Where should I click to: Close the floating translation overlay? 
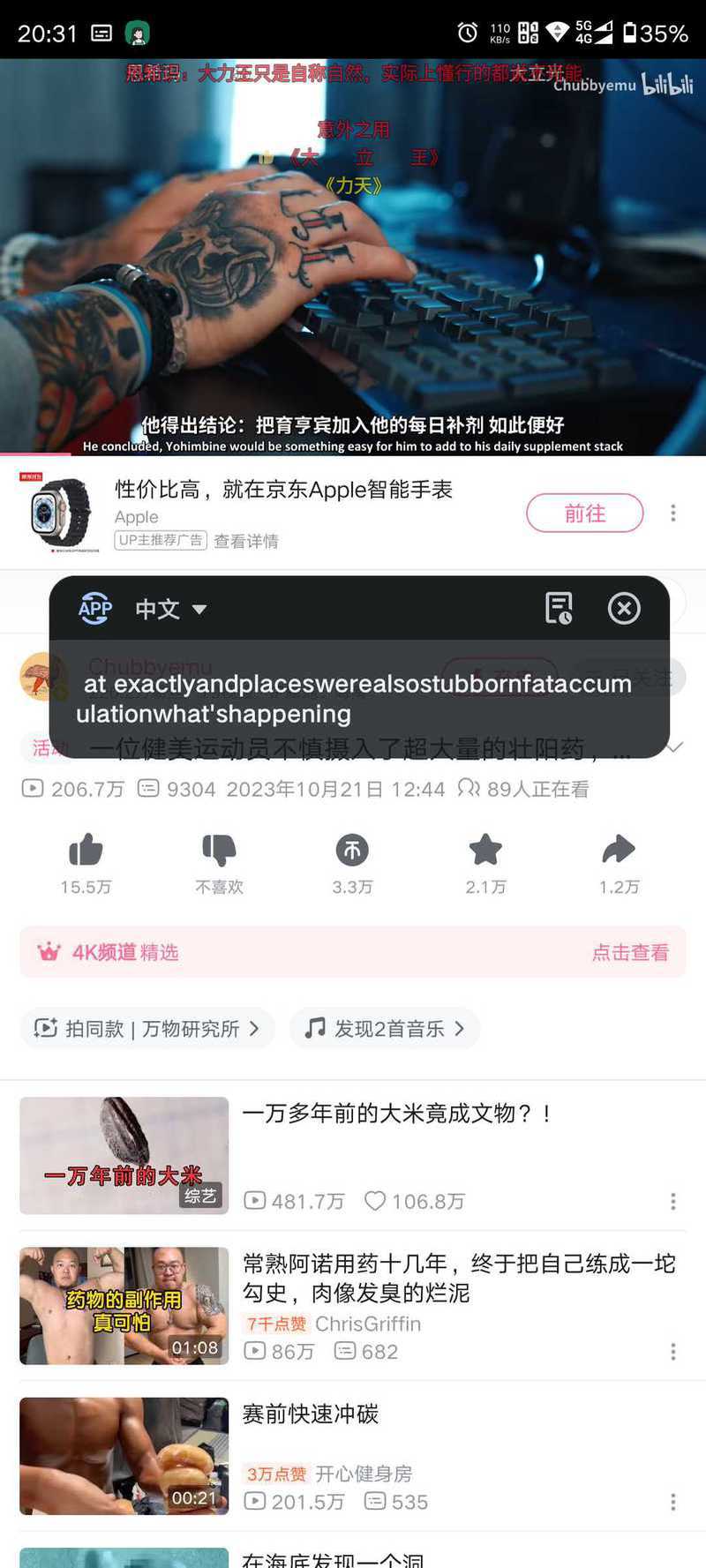click(x=624, y=608)
